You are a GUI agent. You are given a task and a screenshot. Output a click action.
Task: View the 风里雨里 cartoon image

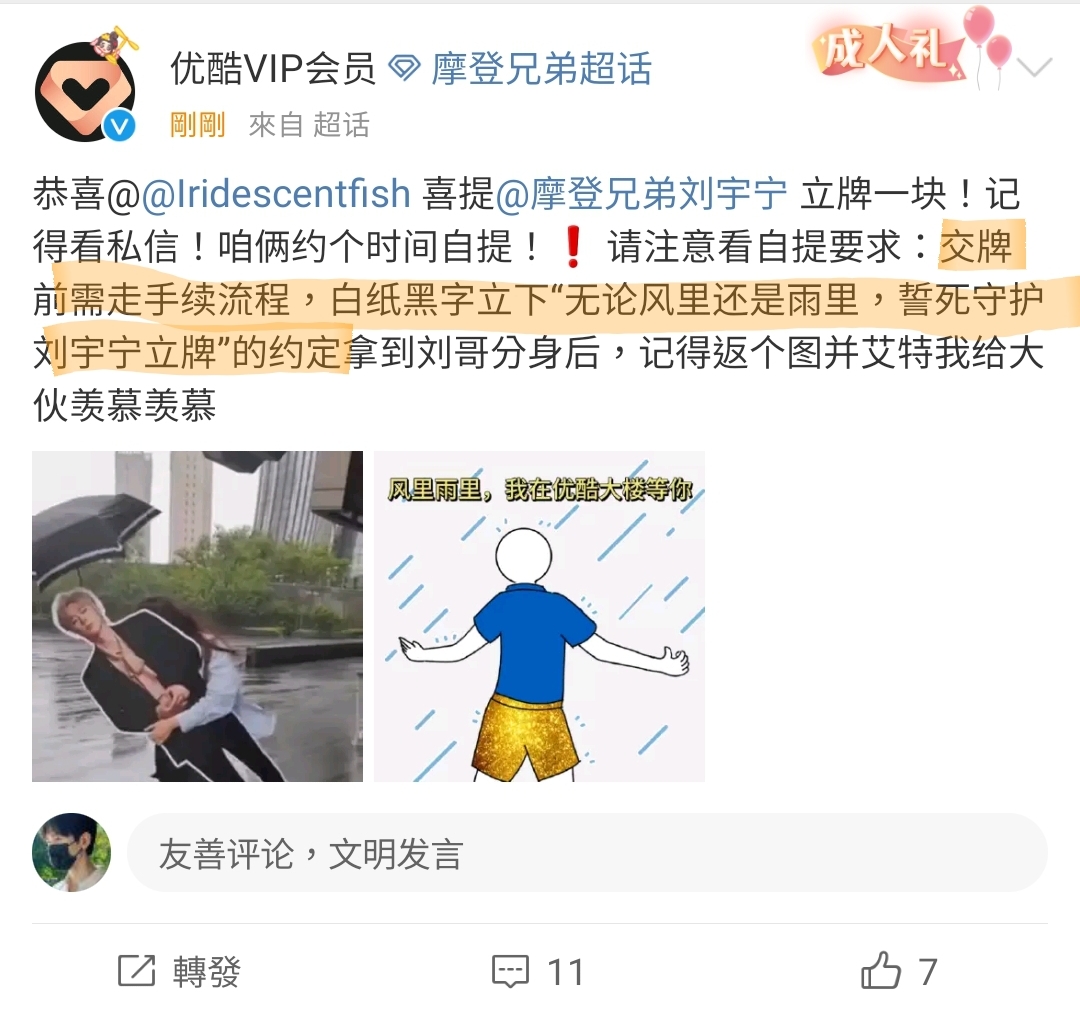(x=539, y=616)
